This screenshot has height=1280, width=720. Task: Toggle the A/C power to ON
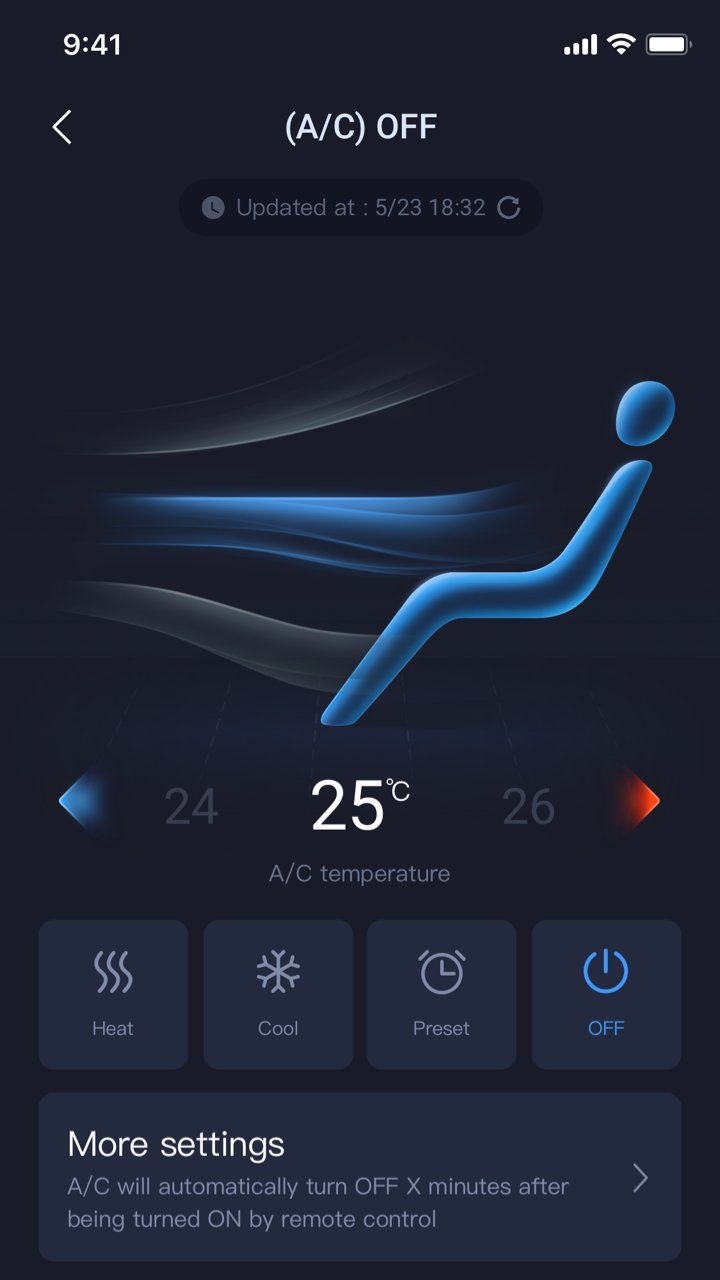606,992
